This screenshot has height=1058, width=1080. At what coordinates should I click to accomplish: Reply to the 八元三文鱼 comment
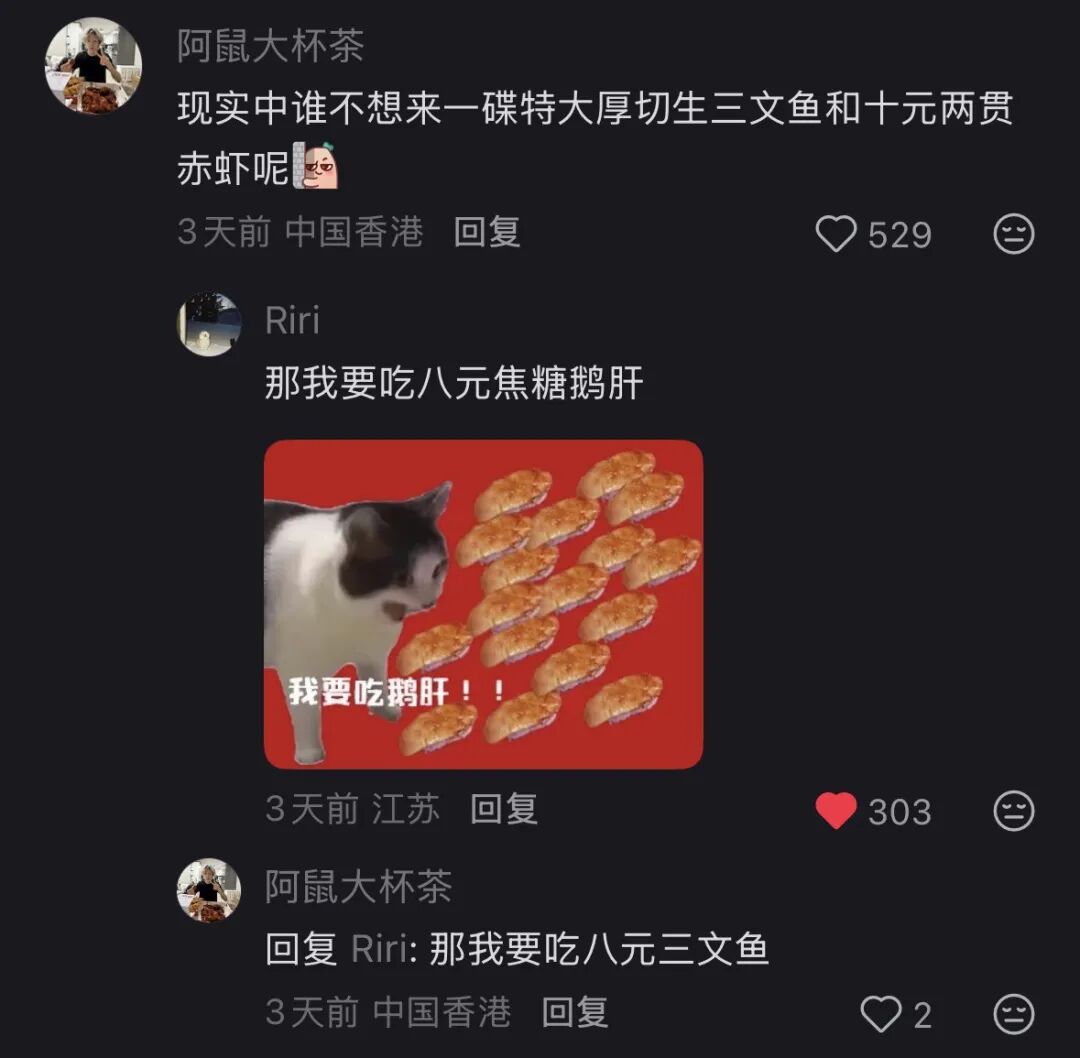click(575, 1013)
